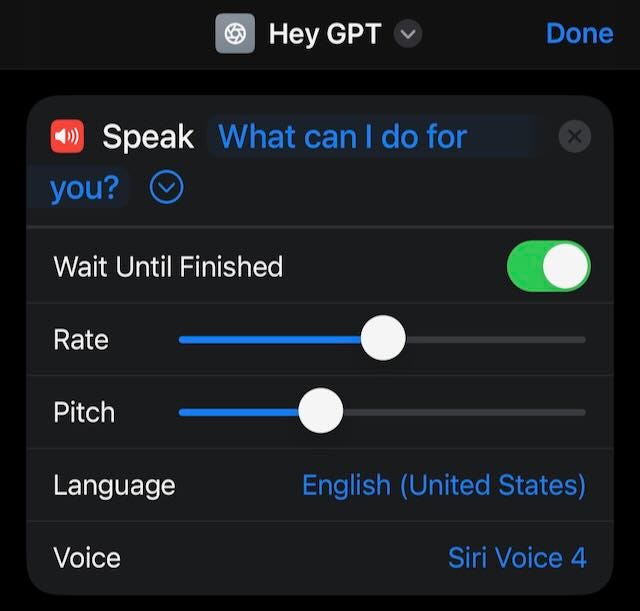Open the Hey GPT shortcut name dropdown

pos(407,34)
